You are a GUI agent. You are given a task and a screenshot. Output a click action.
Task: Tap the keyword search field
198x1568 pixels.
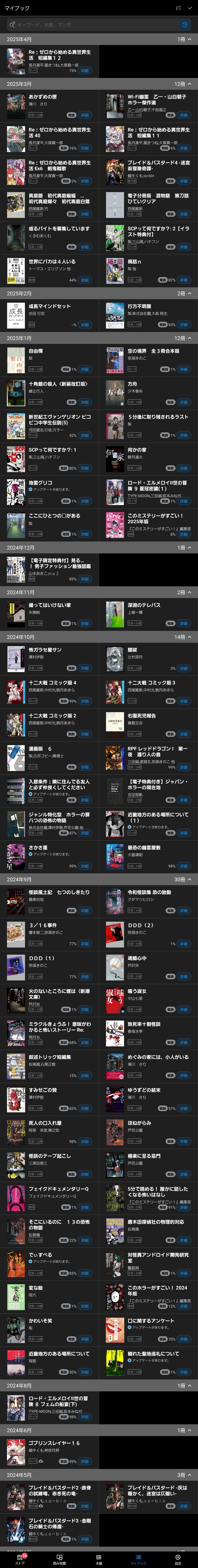[x=91, y=24]
